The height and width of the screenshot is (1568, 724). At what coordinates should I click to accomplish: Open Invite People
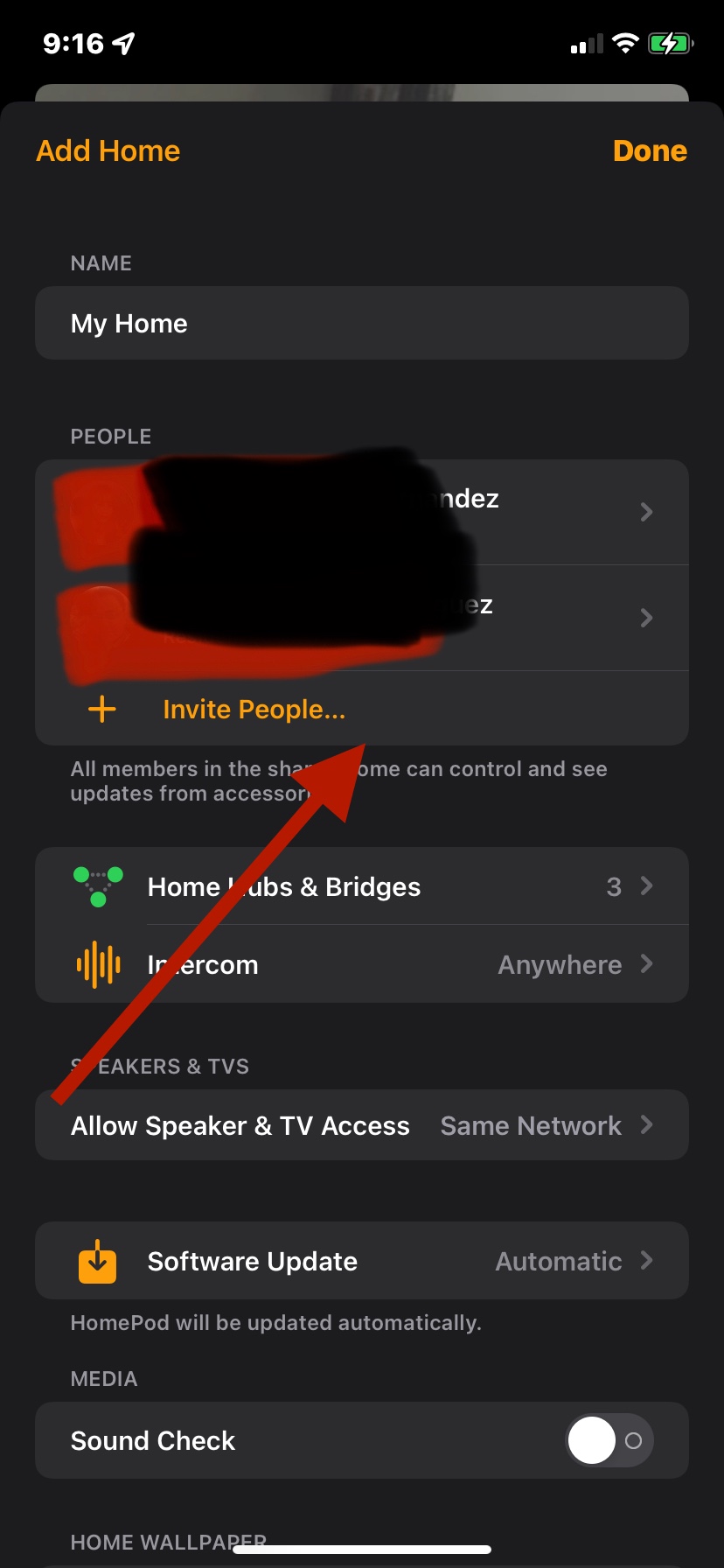(x=254, y=709)
